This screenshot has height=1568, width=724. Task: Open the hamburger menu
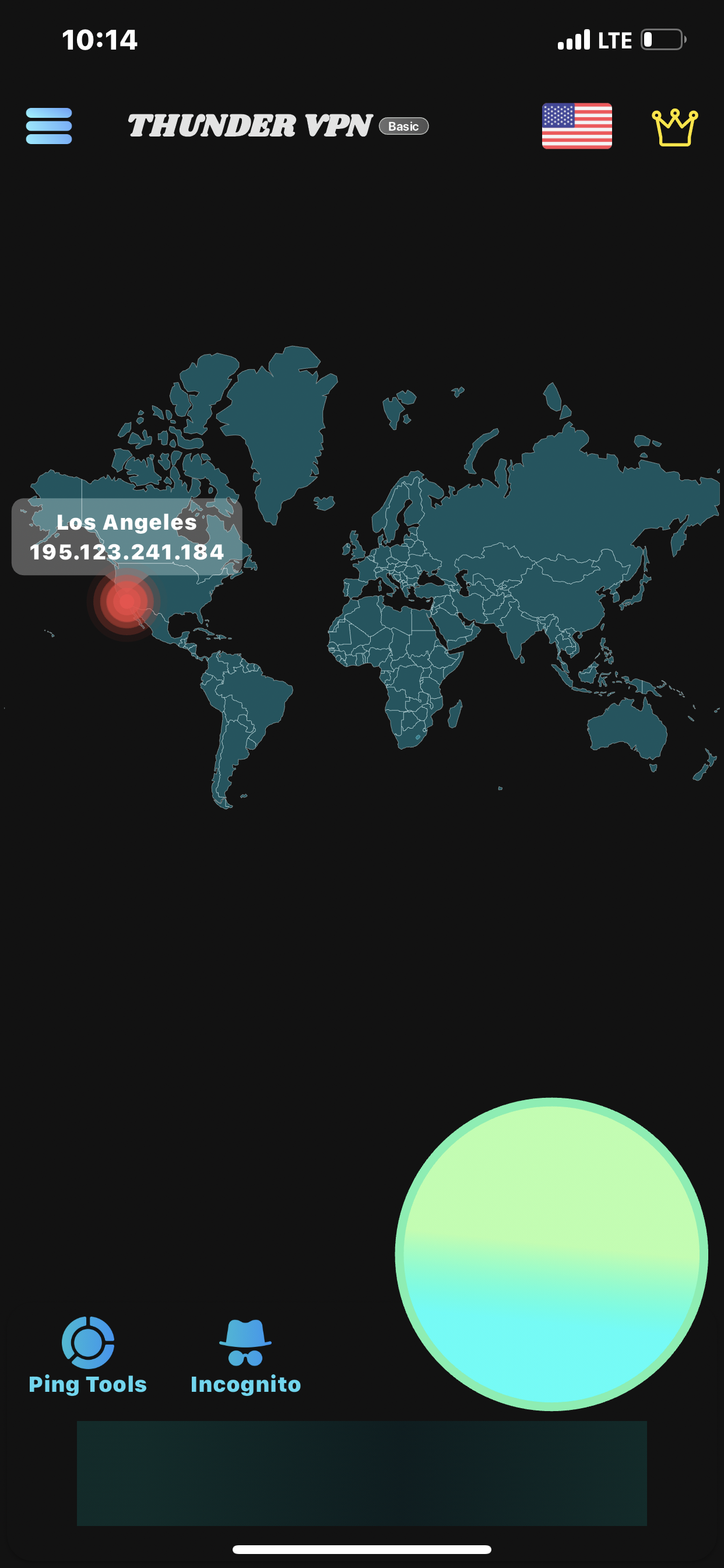[48, 126]
